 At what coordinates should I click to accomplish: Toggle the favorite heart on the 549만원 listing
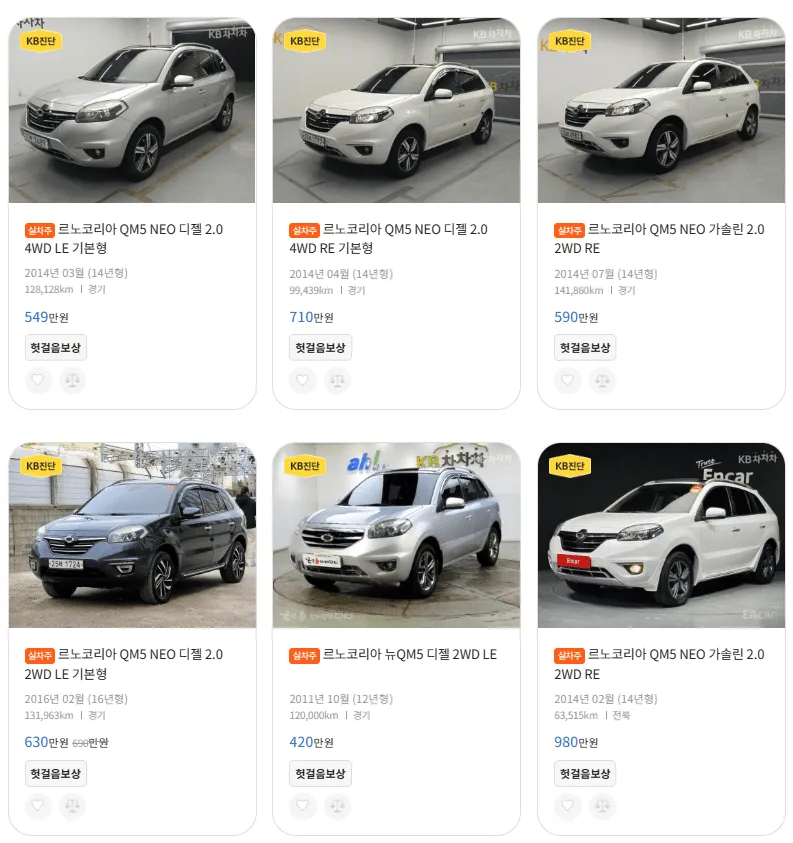(38, 380)
